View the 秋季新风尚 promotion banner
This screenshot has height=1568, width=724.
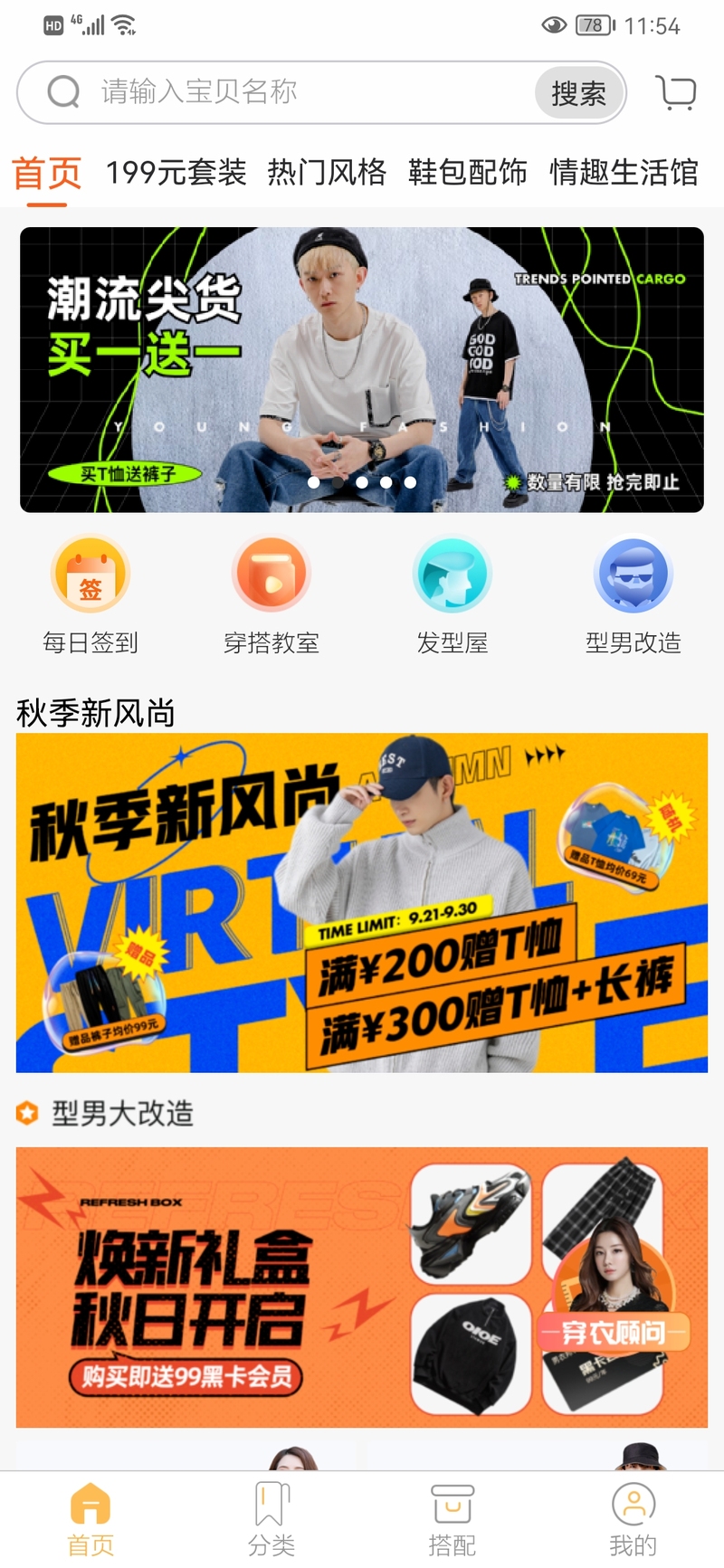click(x=362, y=903)
